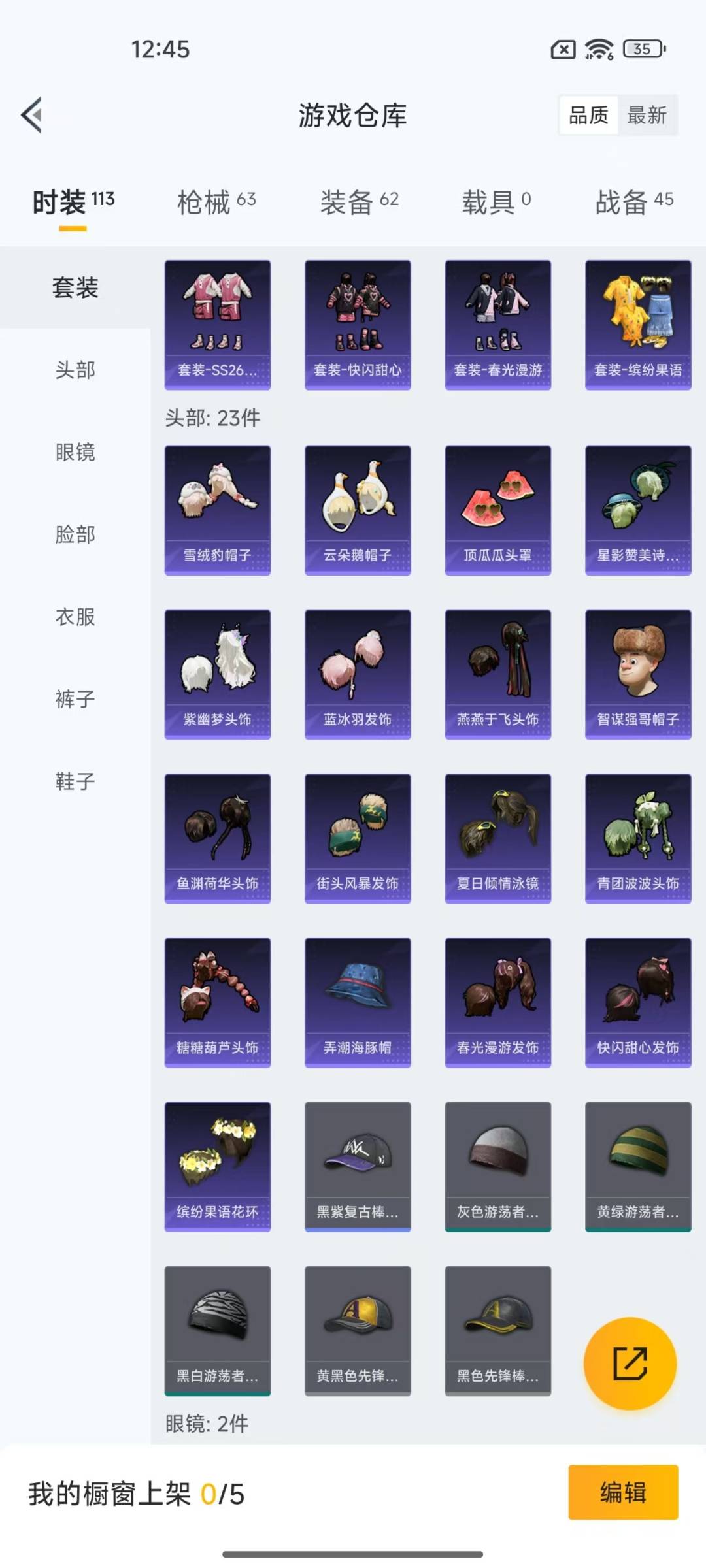Viewport: 706px width, 1568px height.
Task: View the 云朵鹅帽子 item
Action: point(358,510)
